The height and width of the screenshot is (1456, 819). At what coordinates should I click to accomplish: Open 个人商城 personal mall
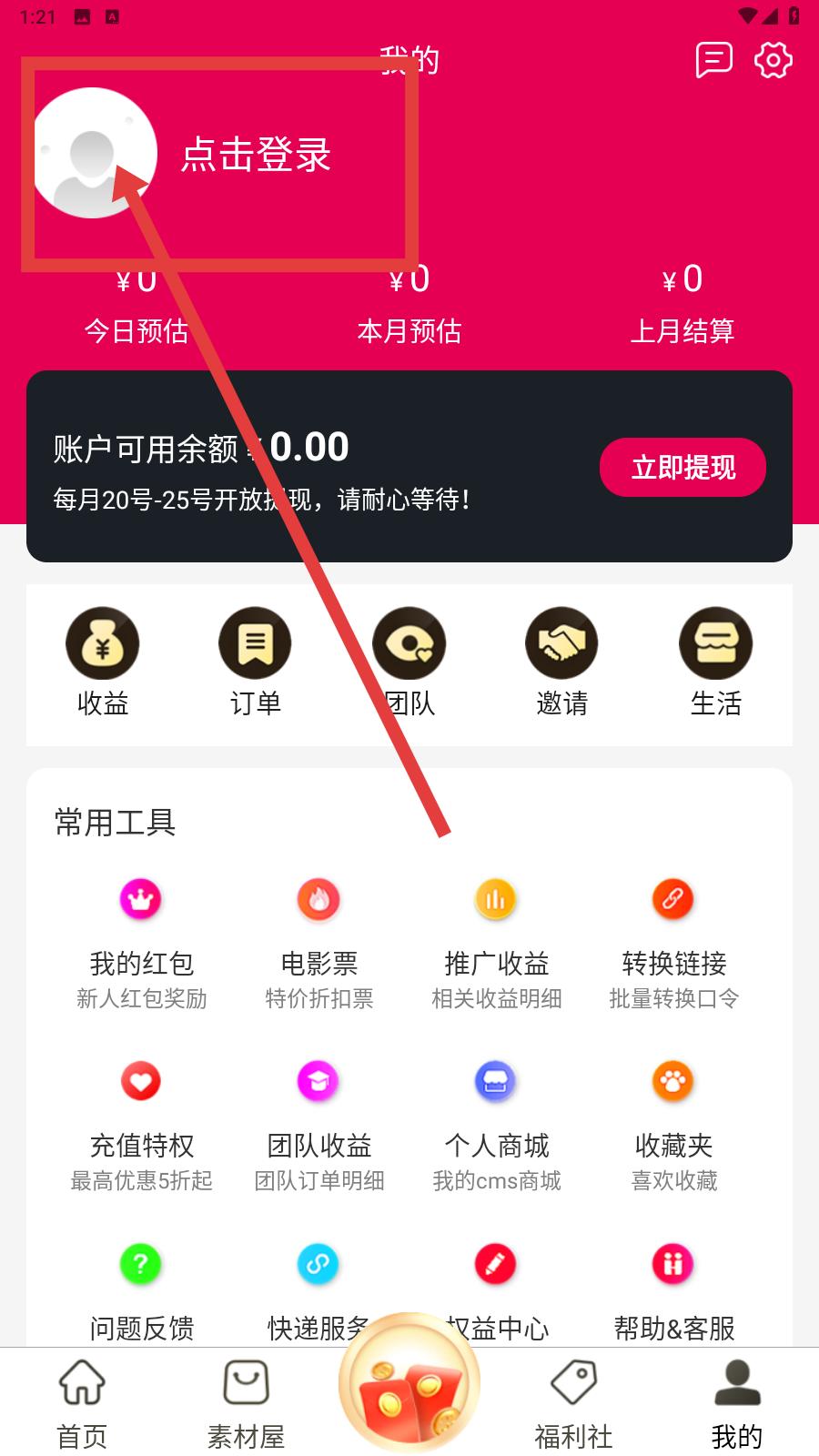(496, 1124)
